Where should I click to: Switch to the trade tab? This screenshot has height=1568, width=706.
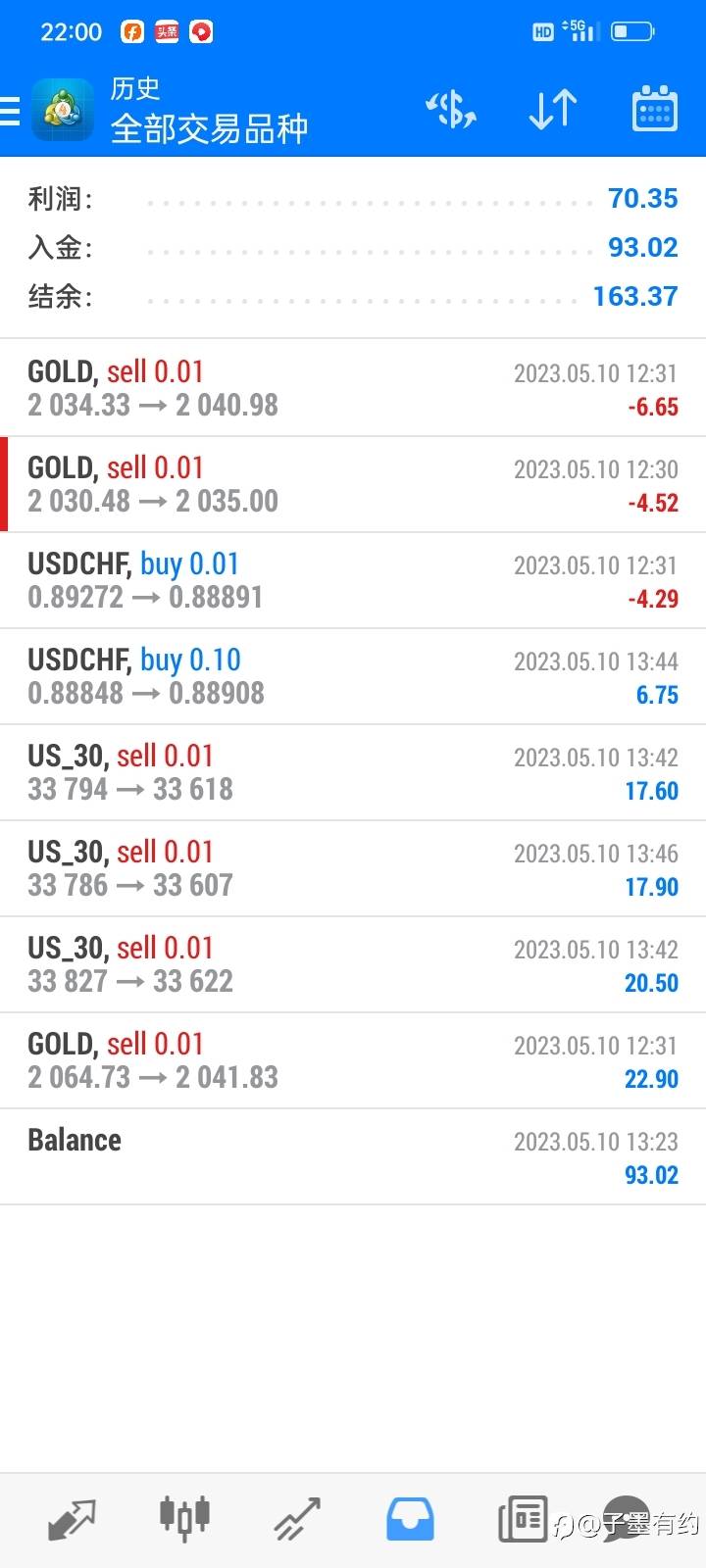[x=297, y=1519]
